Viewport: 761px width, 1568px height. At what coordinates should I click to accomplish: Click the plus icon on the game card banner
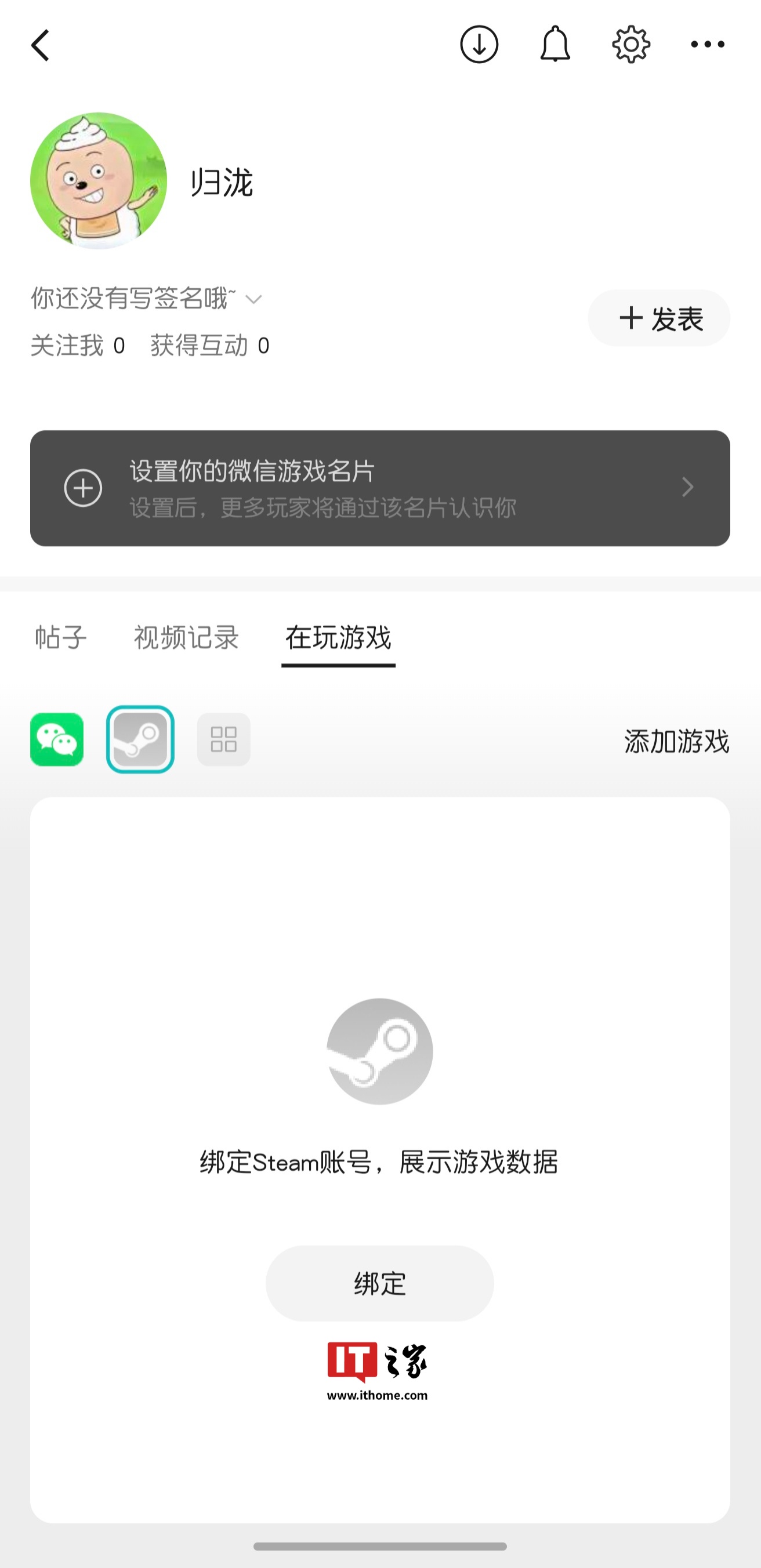click(x=84, y=487)
